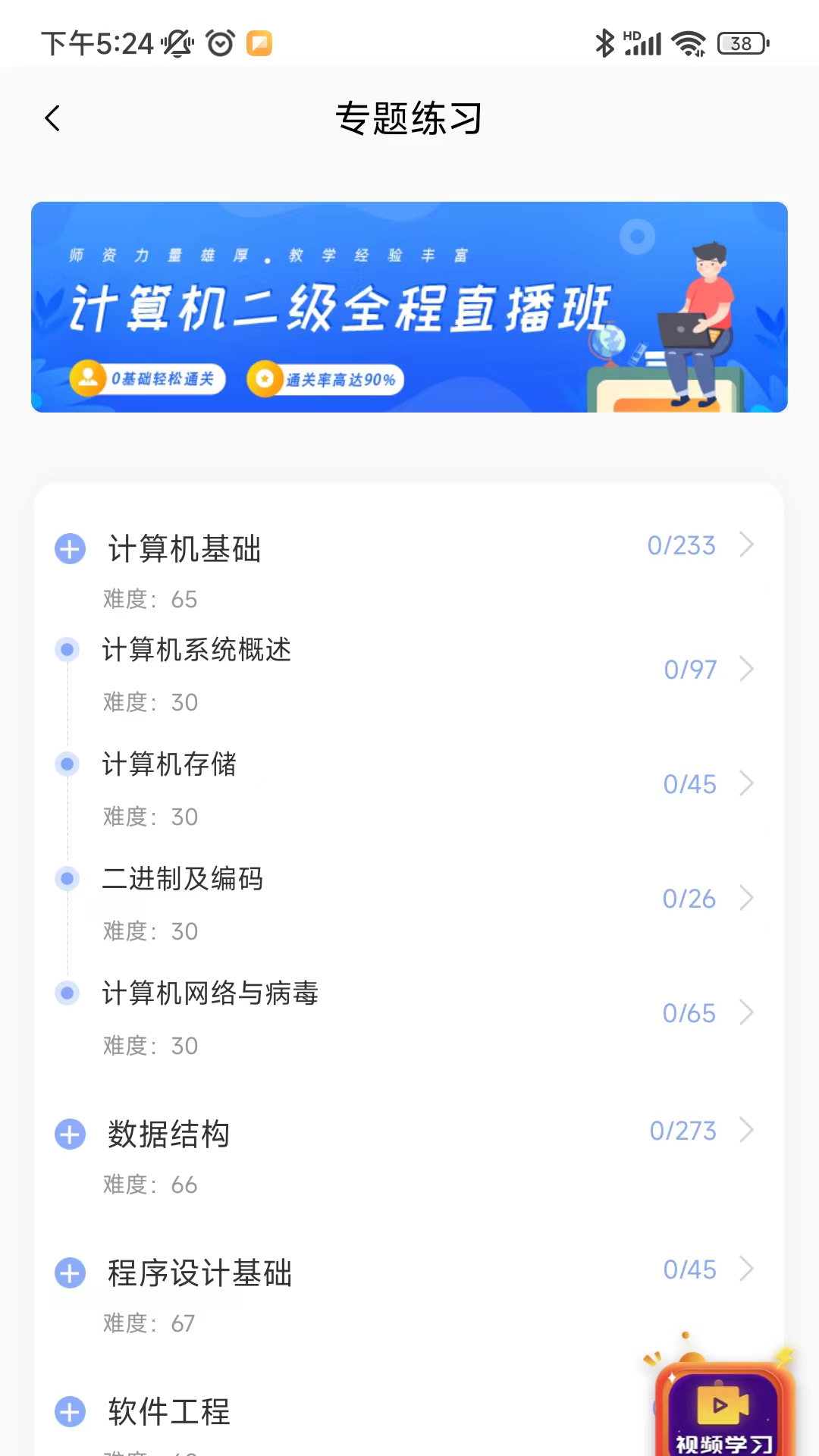Tap the 0/233 progress counter of 计算机基础
Viewport: 819px width, 1456px height.
coord(681,545)
